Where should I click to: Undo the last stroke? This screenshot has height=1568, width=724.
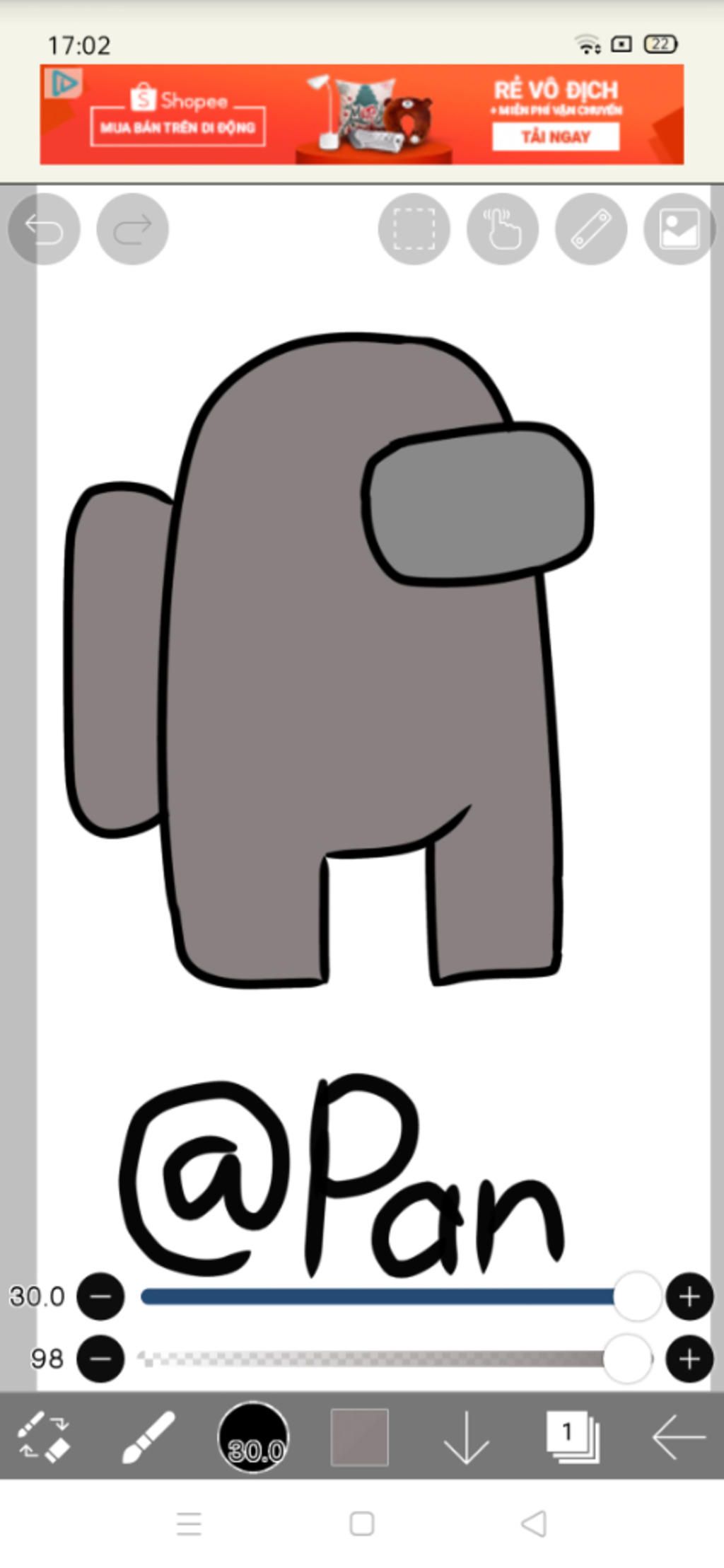point(44,228)
